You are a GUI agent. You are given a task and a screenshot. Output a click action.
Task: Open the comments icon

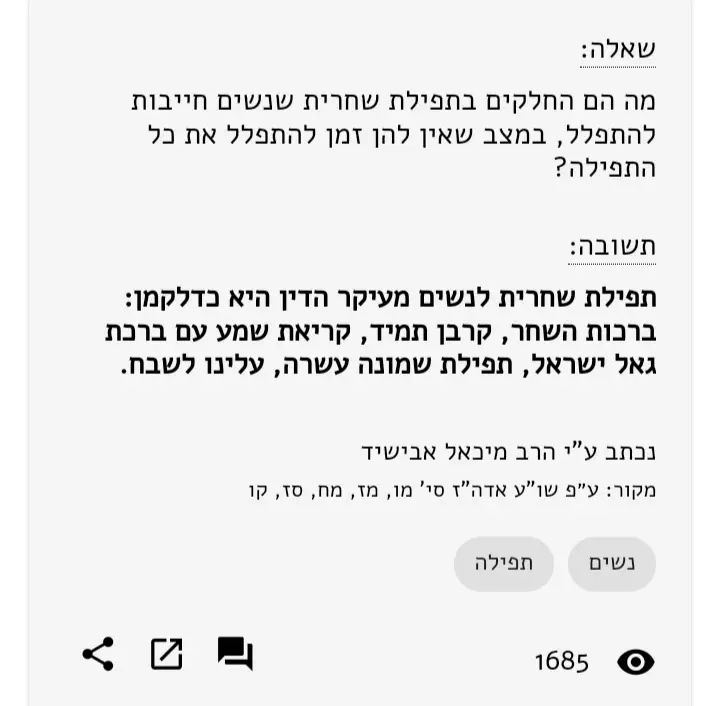coord(235,655)
